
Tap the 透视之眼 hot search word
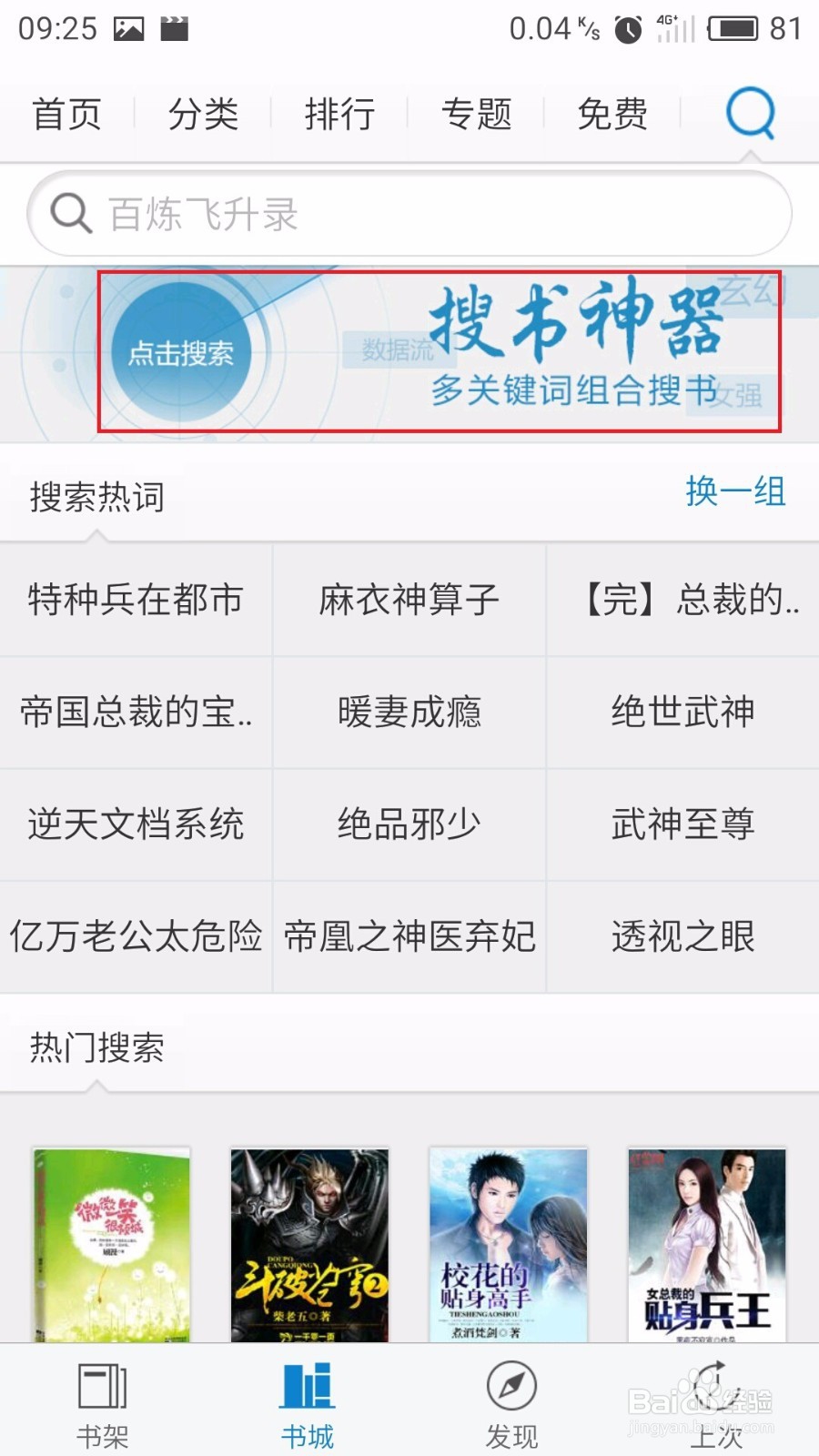pos(682,939)
